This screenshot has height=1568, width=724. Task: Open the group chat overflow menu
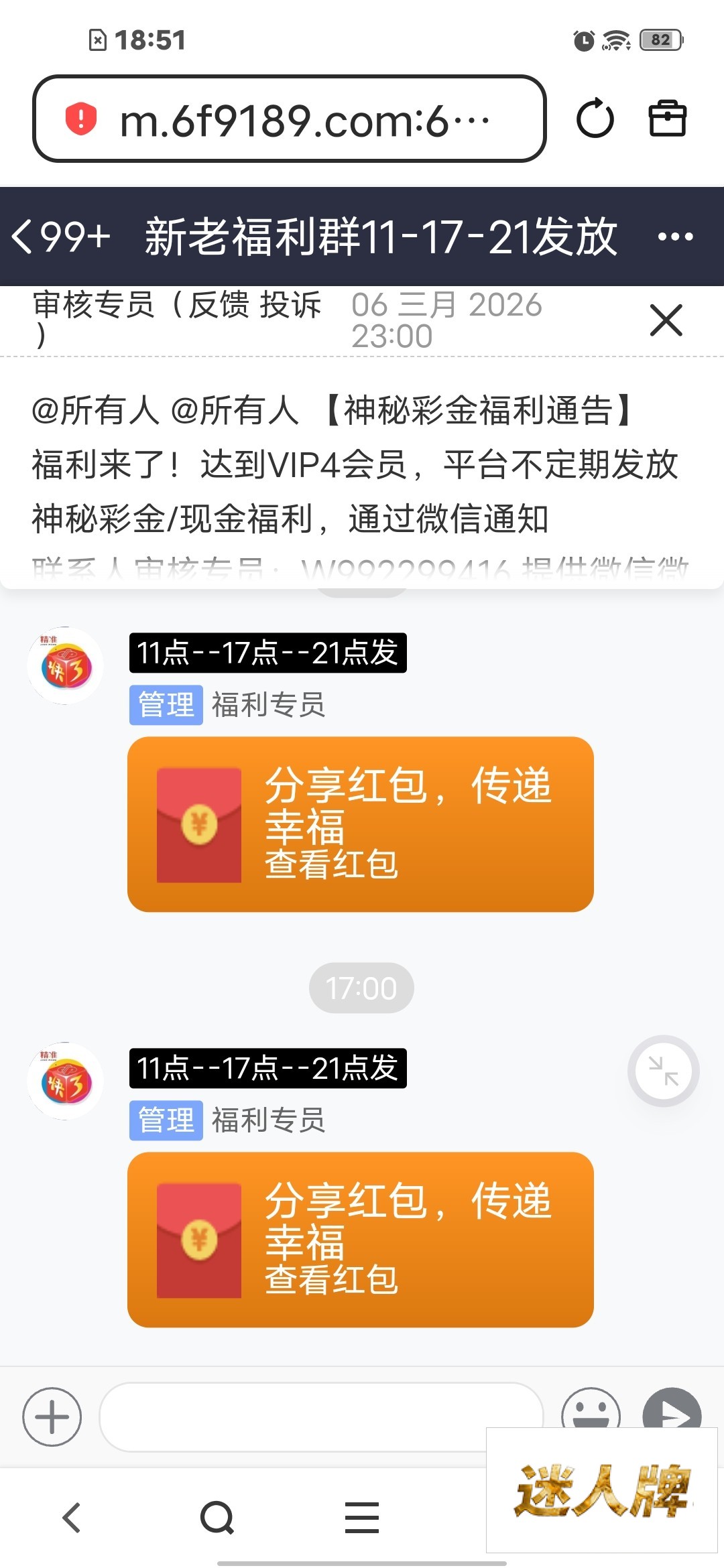click(675, 237)
